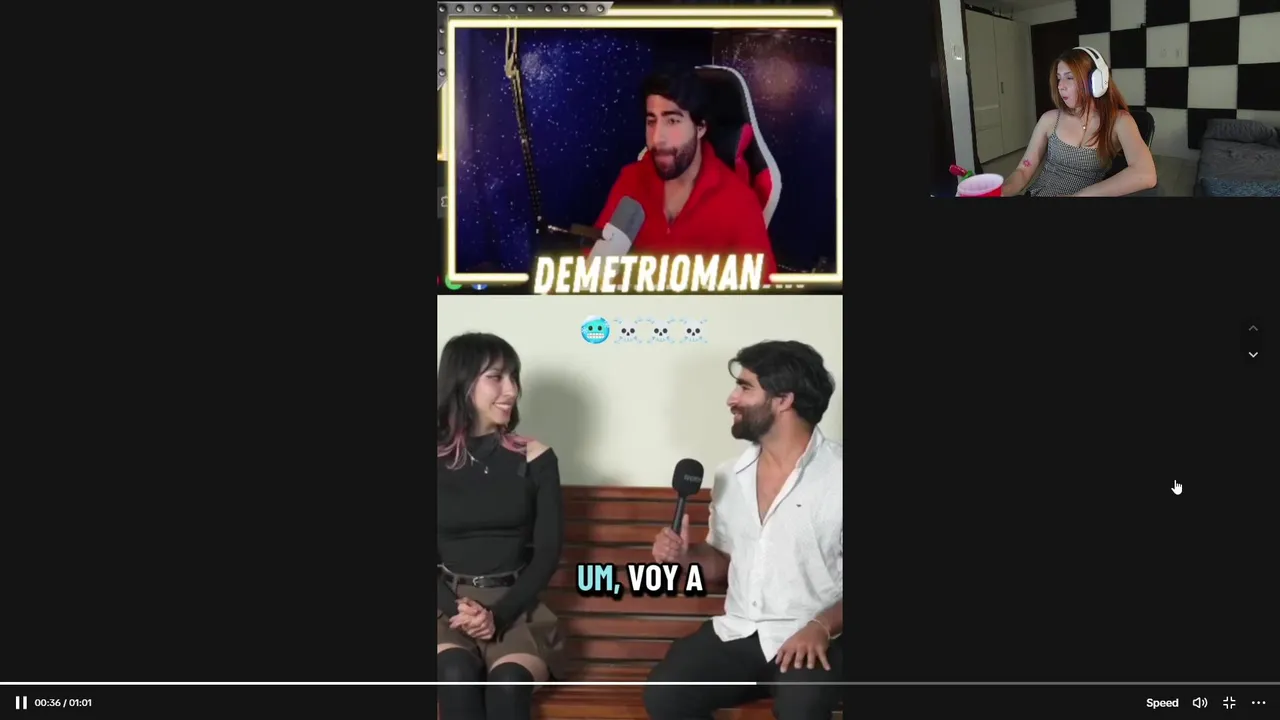Go to the next video arrow
Screen dimensions: 1280x720
(x=1252, y=354)
